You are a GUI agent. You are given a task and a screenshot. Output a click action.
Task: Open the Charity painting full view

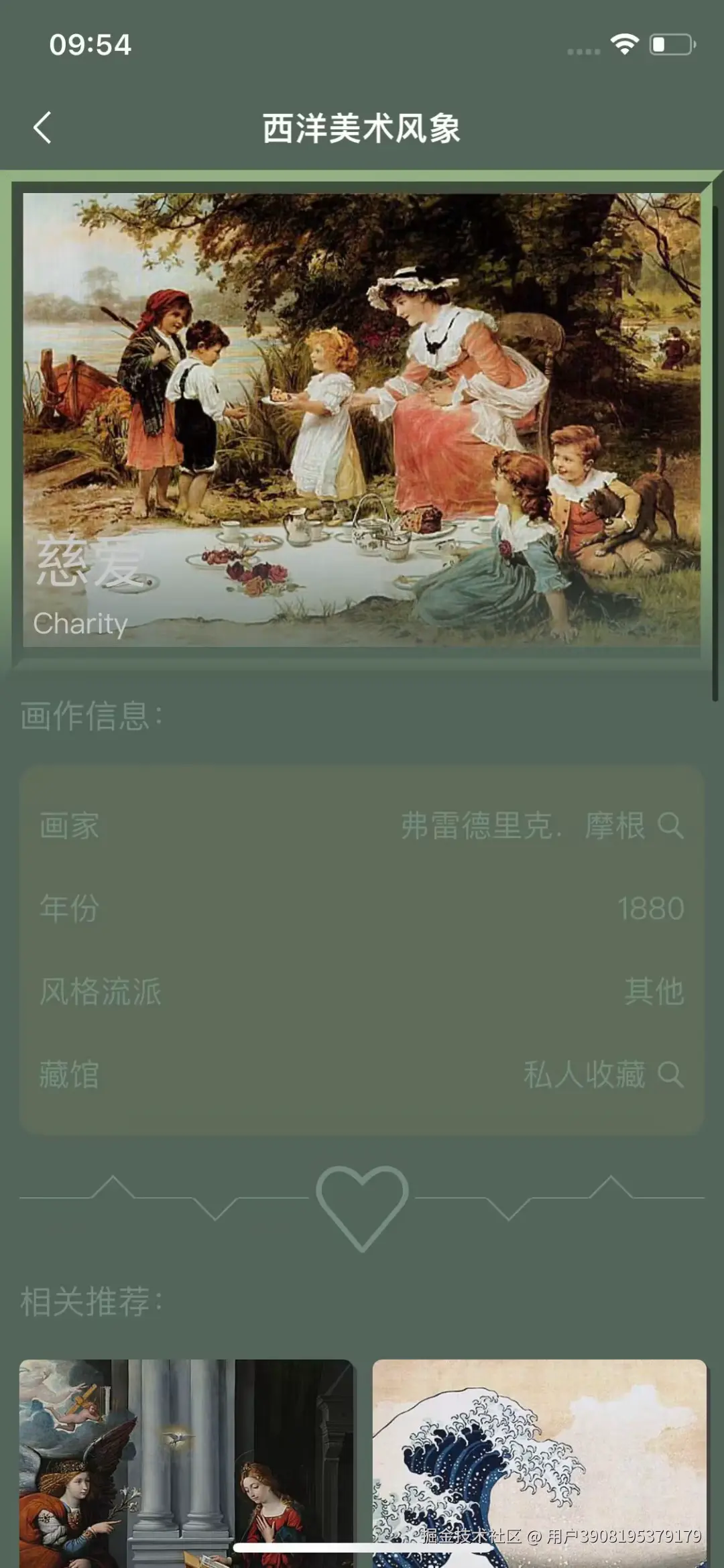(x=362, y=420)
